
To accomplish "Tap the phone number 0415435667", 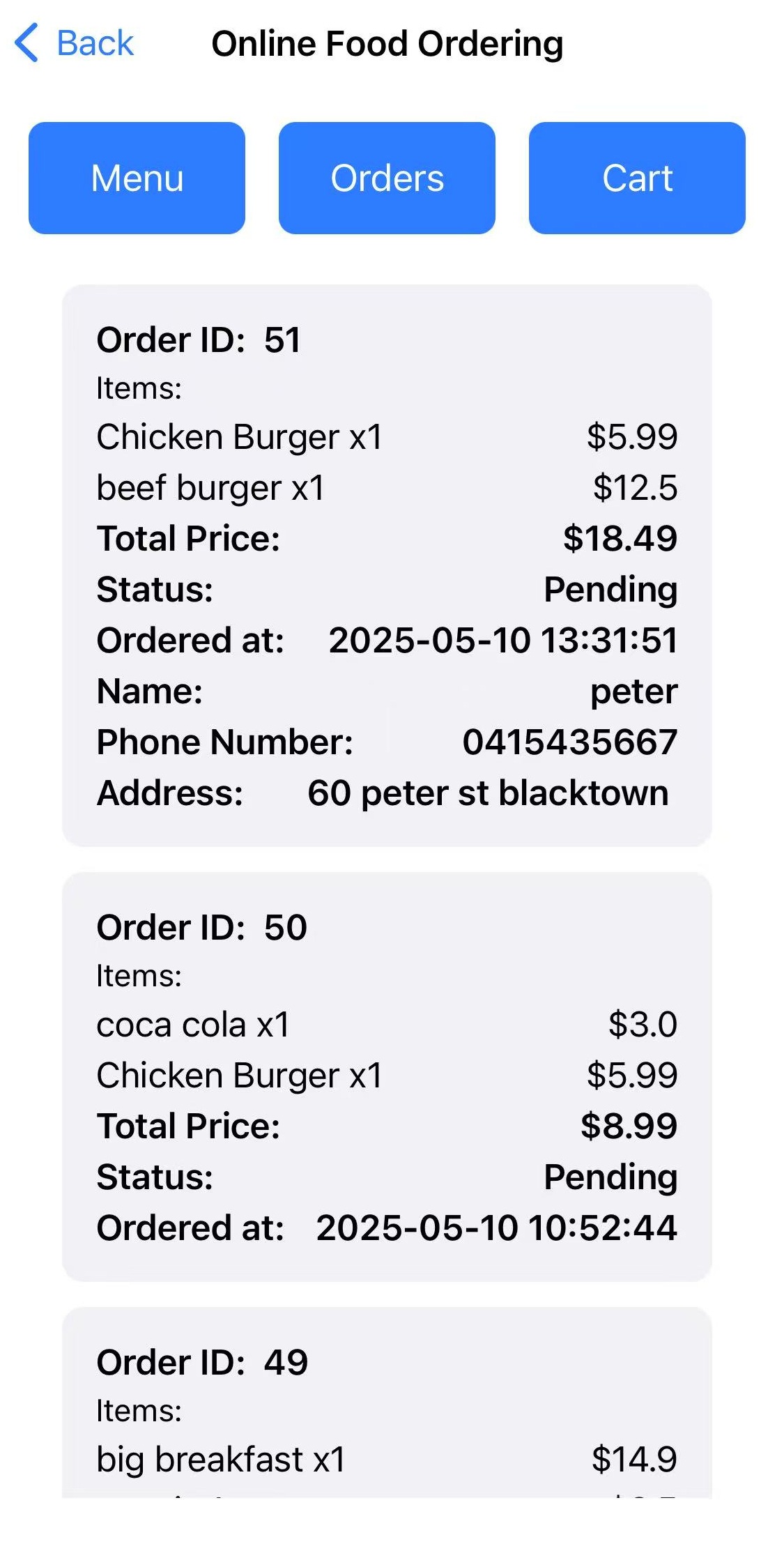I will [x=570, y=742].
